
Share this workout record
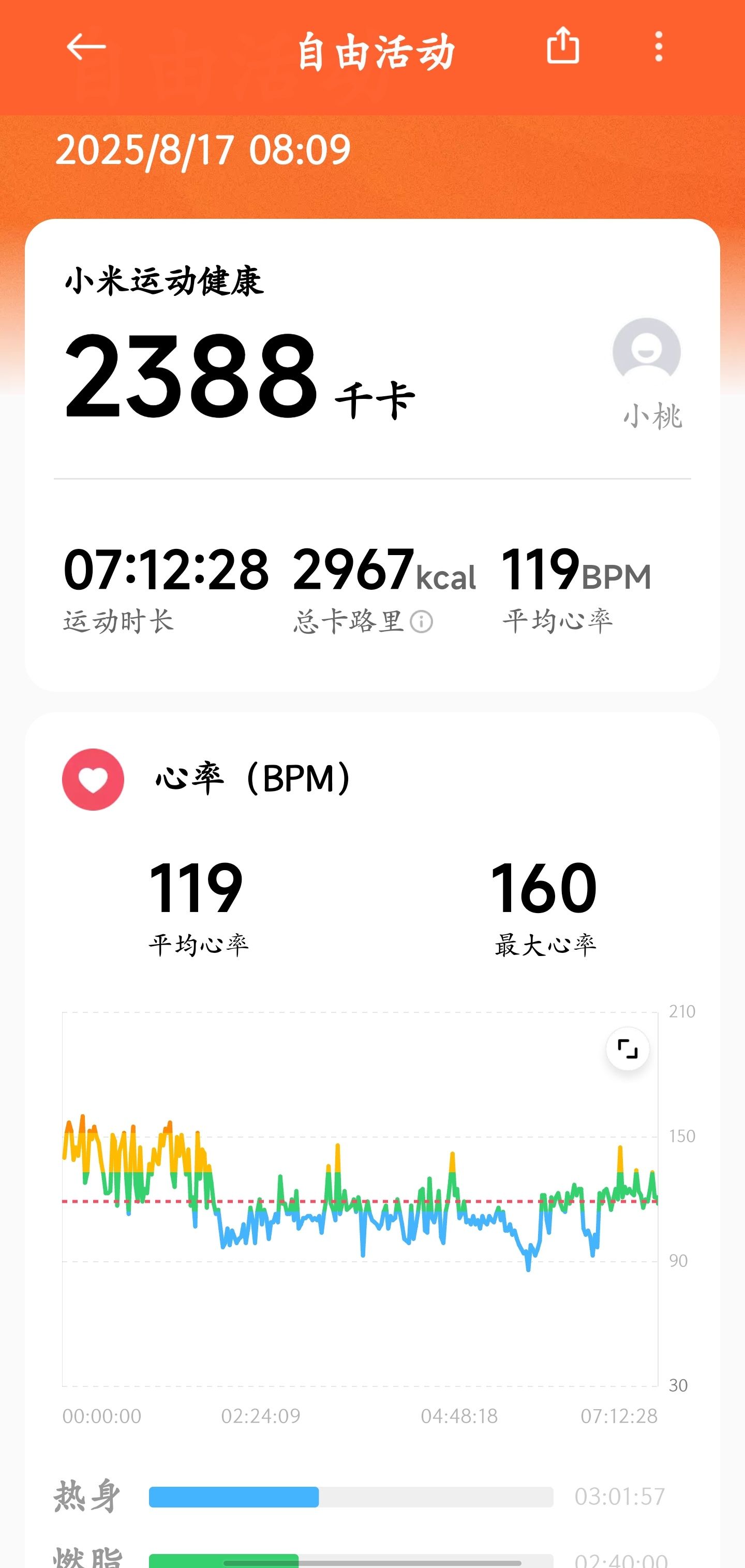[x=563, y=45]
